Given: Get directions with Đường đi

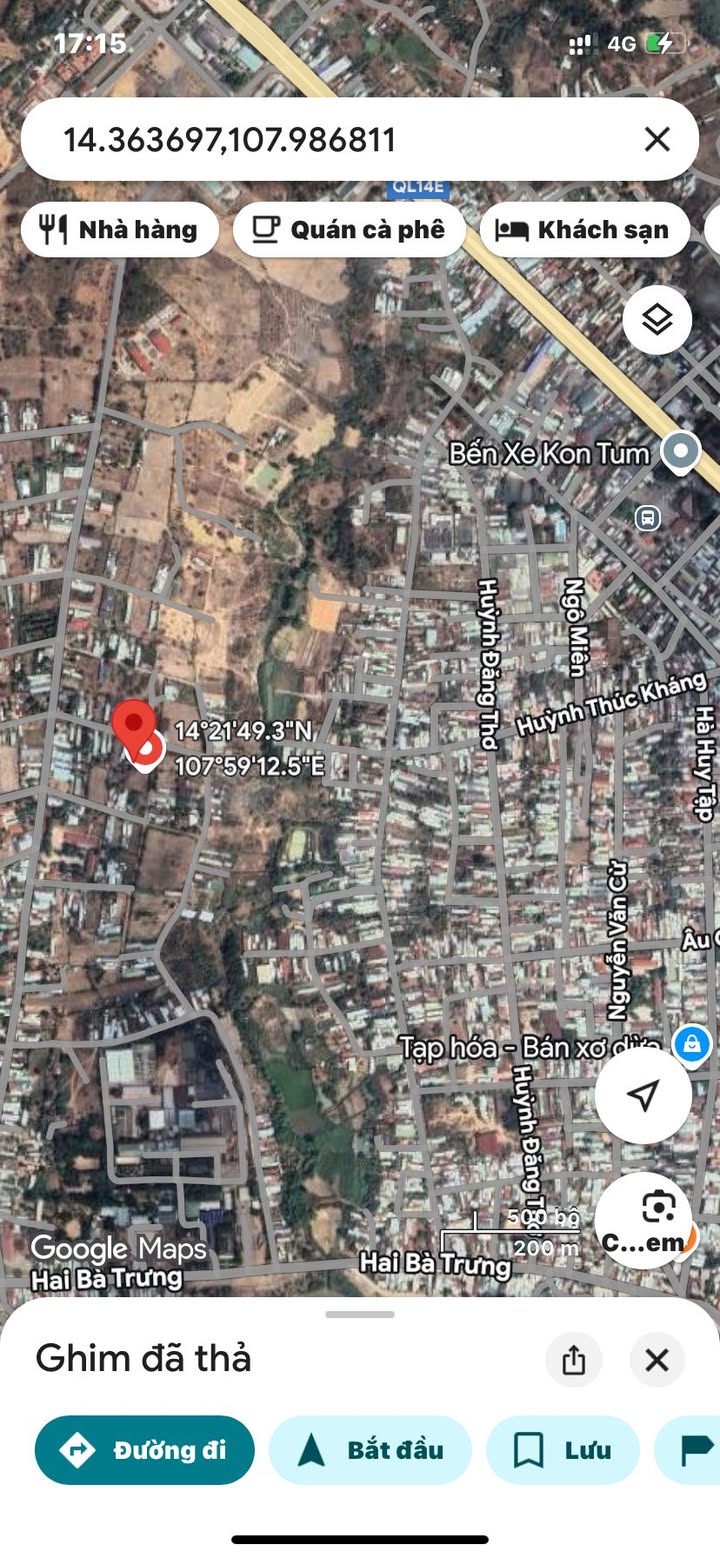Looking at the screenshot, I should [x=145, y=1450].
